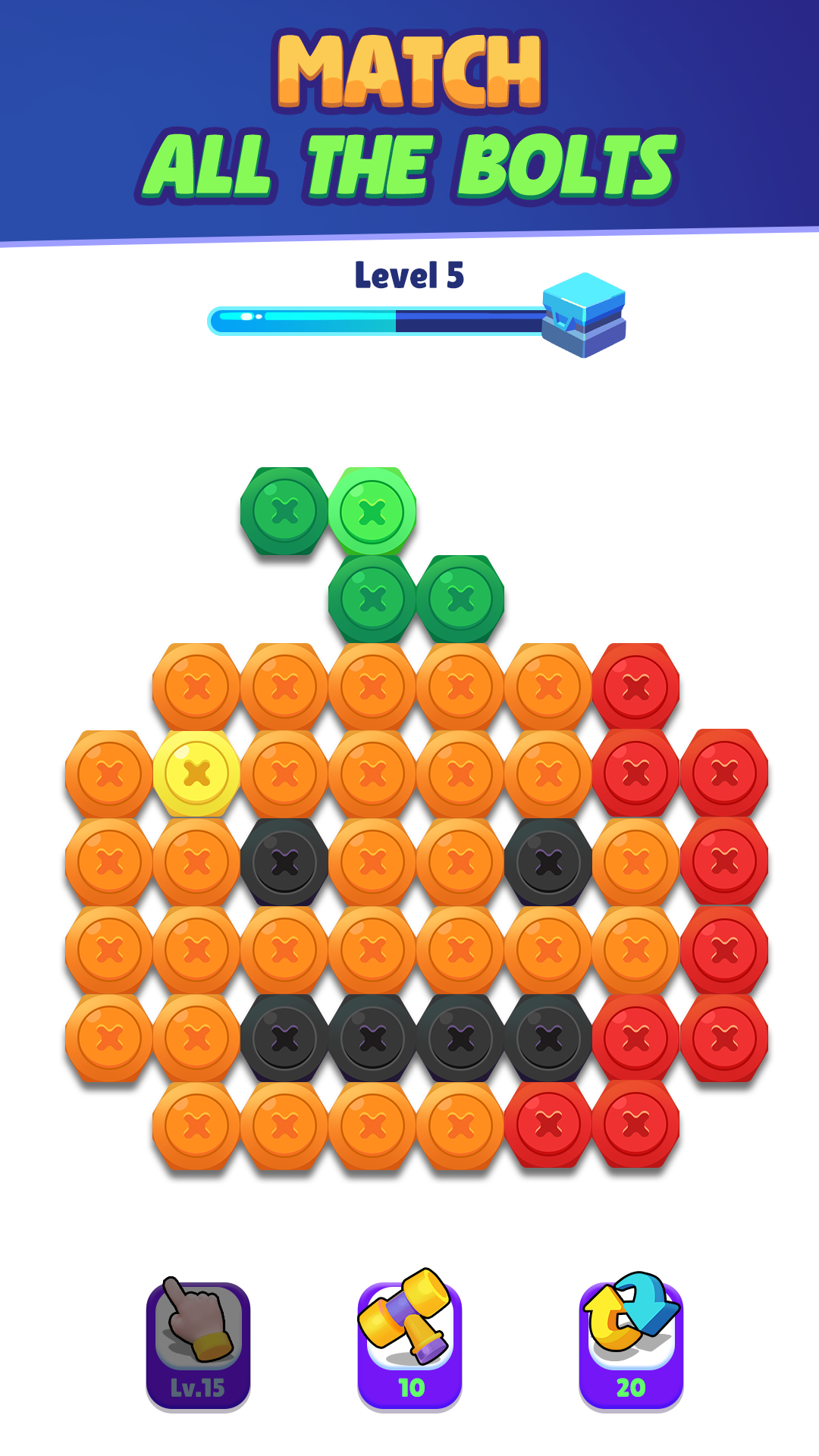Open the blue treasure chest reward

pos(583,315)
